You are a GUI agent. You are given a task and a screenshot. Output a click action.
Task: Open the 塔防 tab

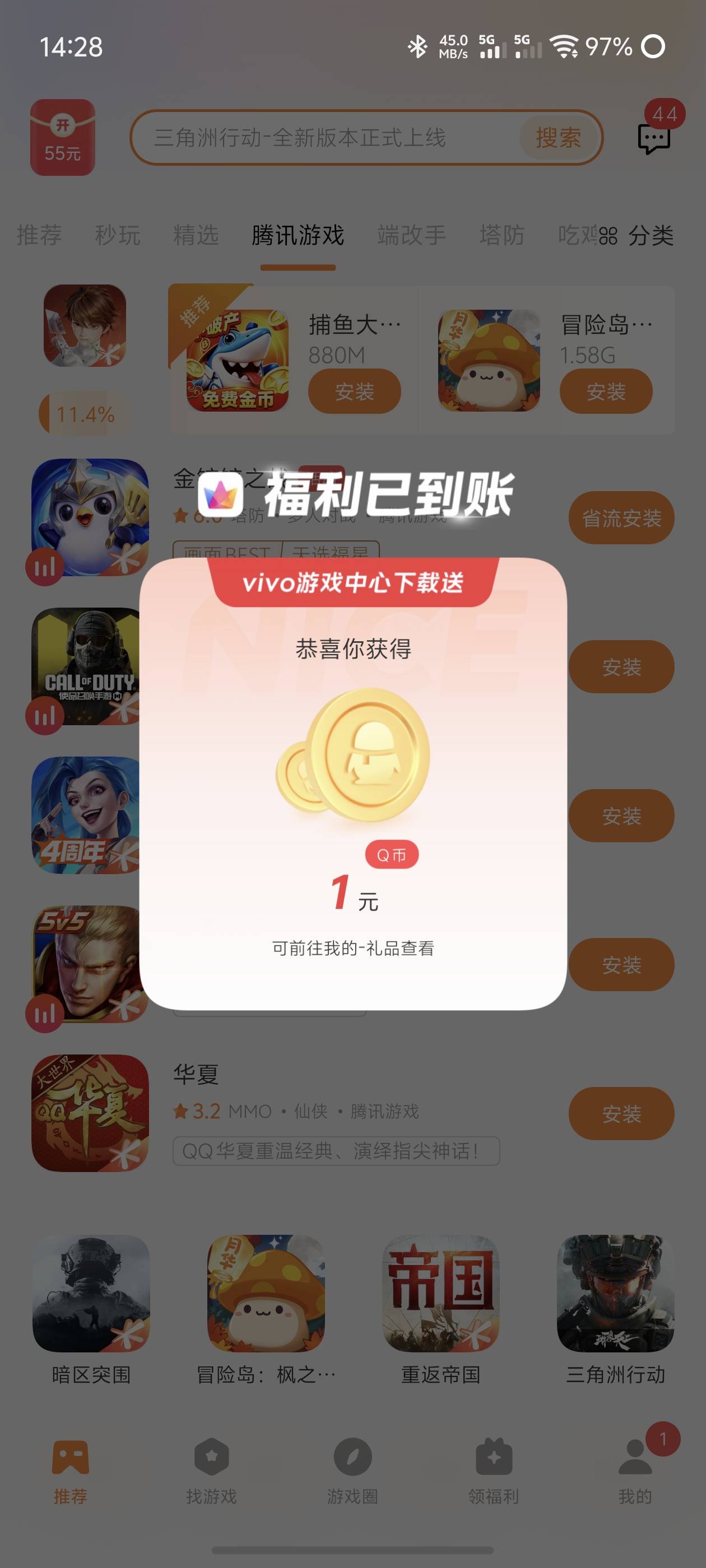coord(501,235)
